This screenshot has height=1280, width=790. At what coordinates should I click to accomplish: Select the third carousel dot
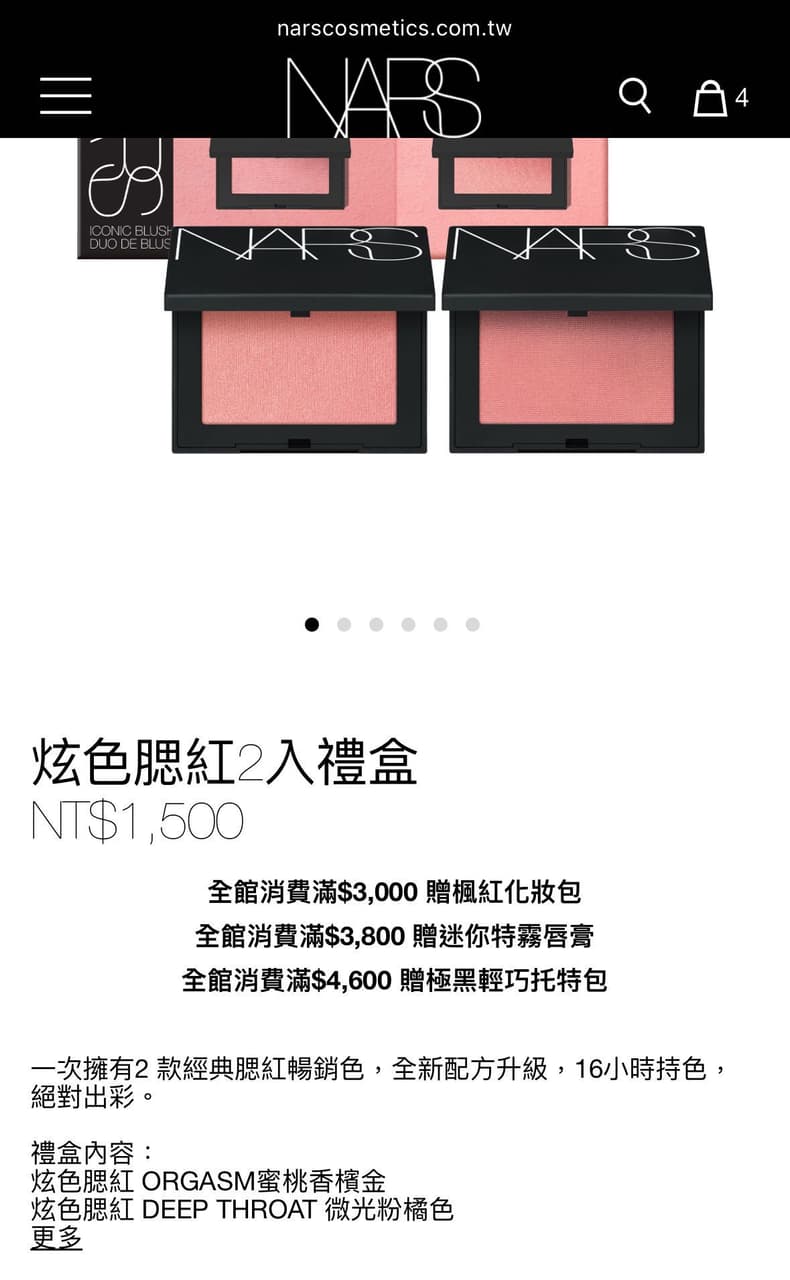[375, 623]
